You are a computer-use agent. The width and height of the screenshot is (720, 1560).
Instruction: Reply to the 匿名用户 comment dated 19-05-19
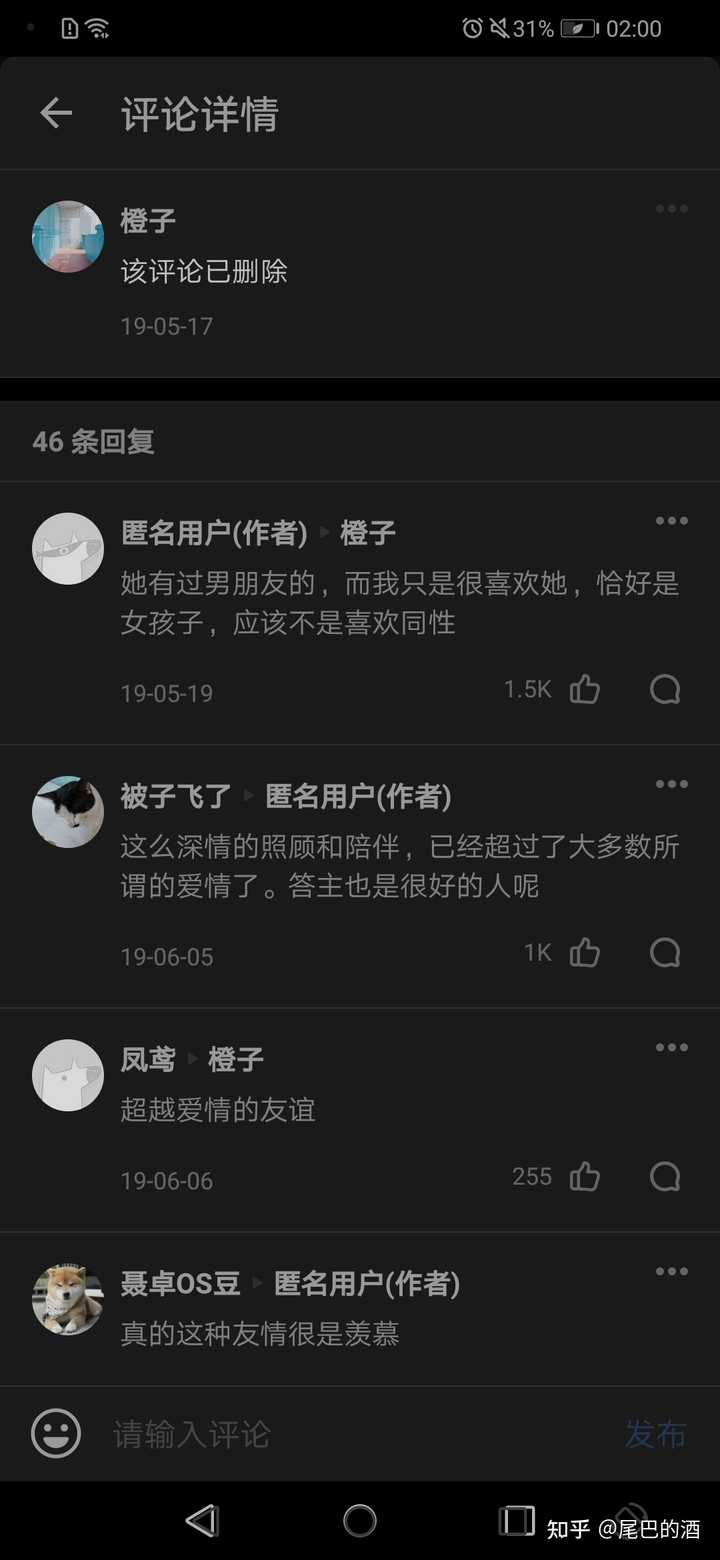pyautogui.click(x=665, y=689)
